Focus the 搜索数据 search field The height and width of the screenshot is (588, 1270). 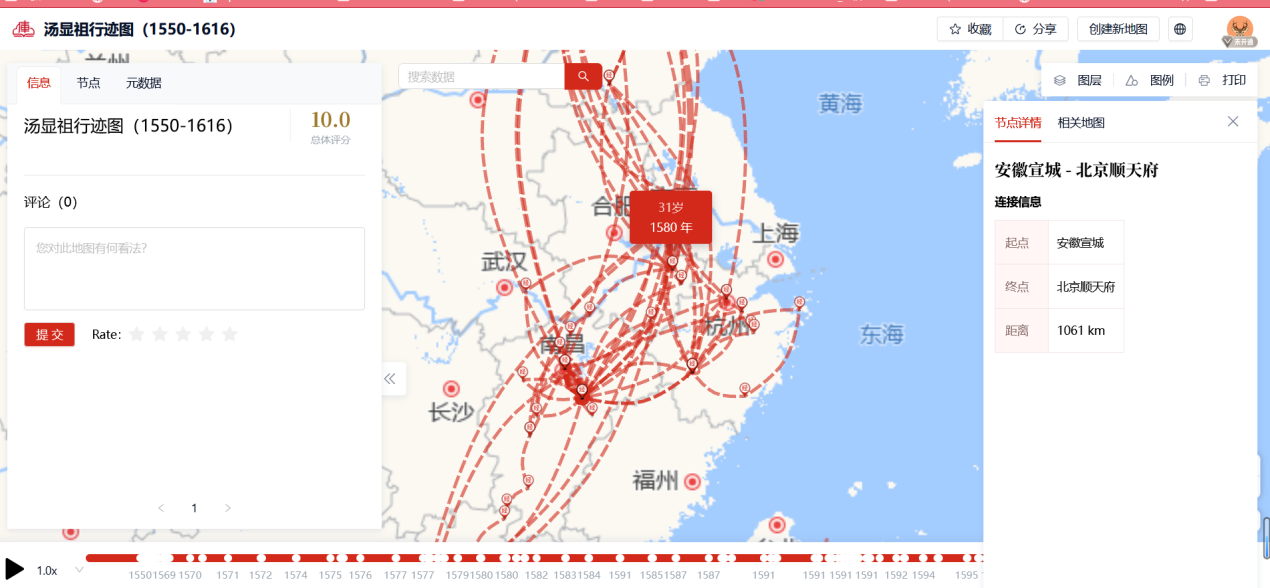[480, 77]
